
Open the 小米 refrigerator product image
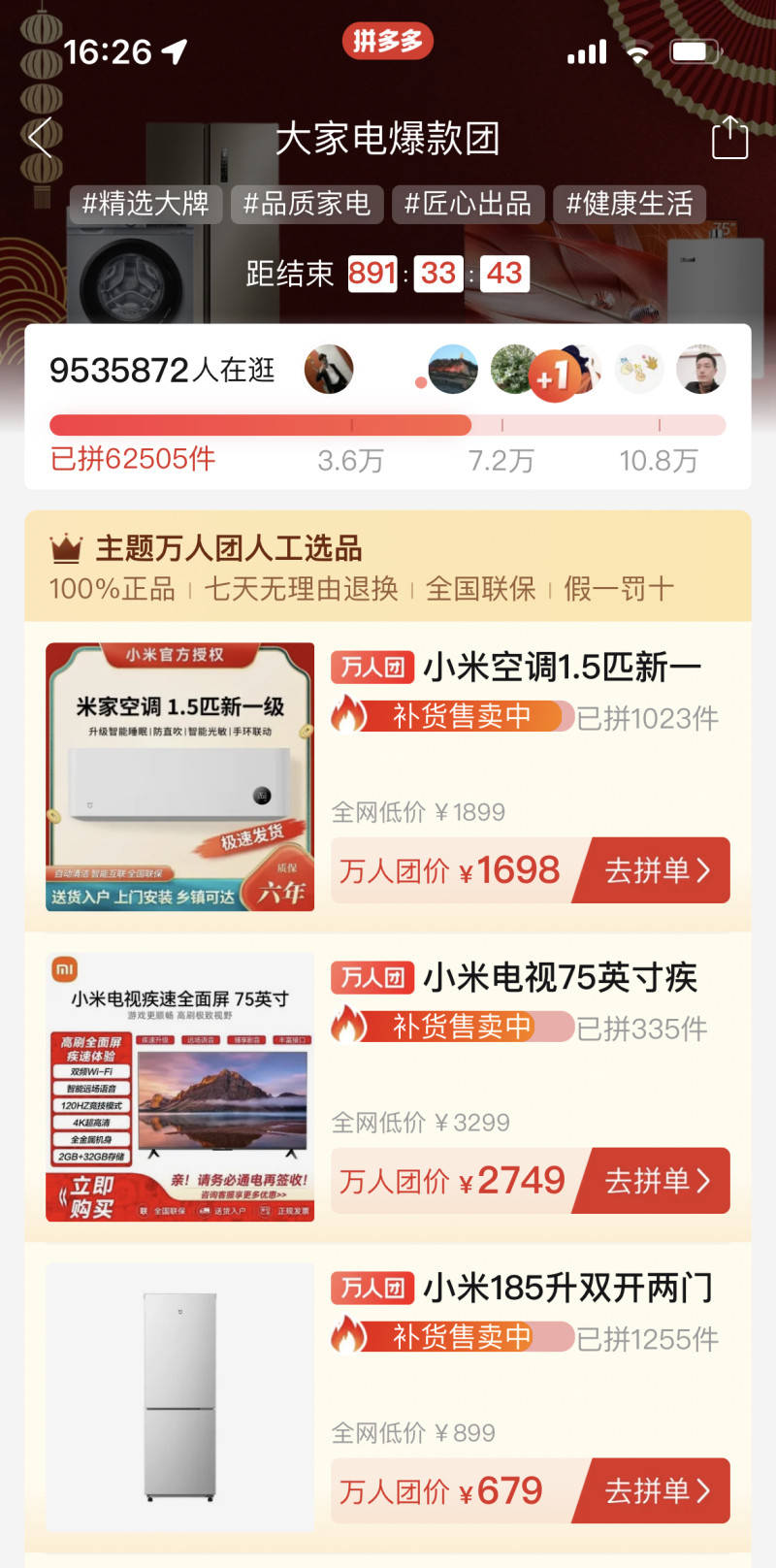tap(180, 1397)
